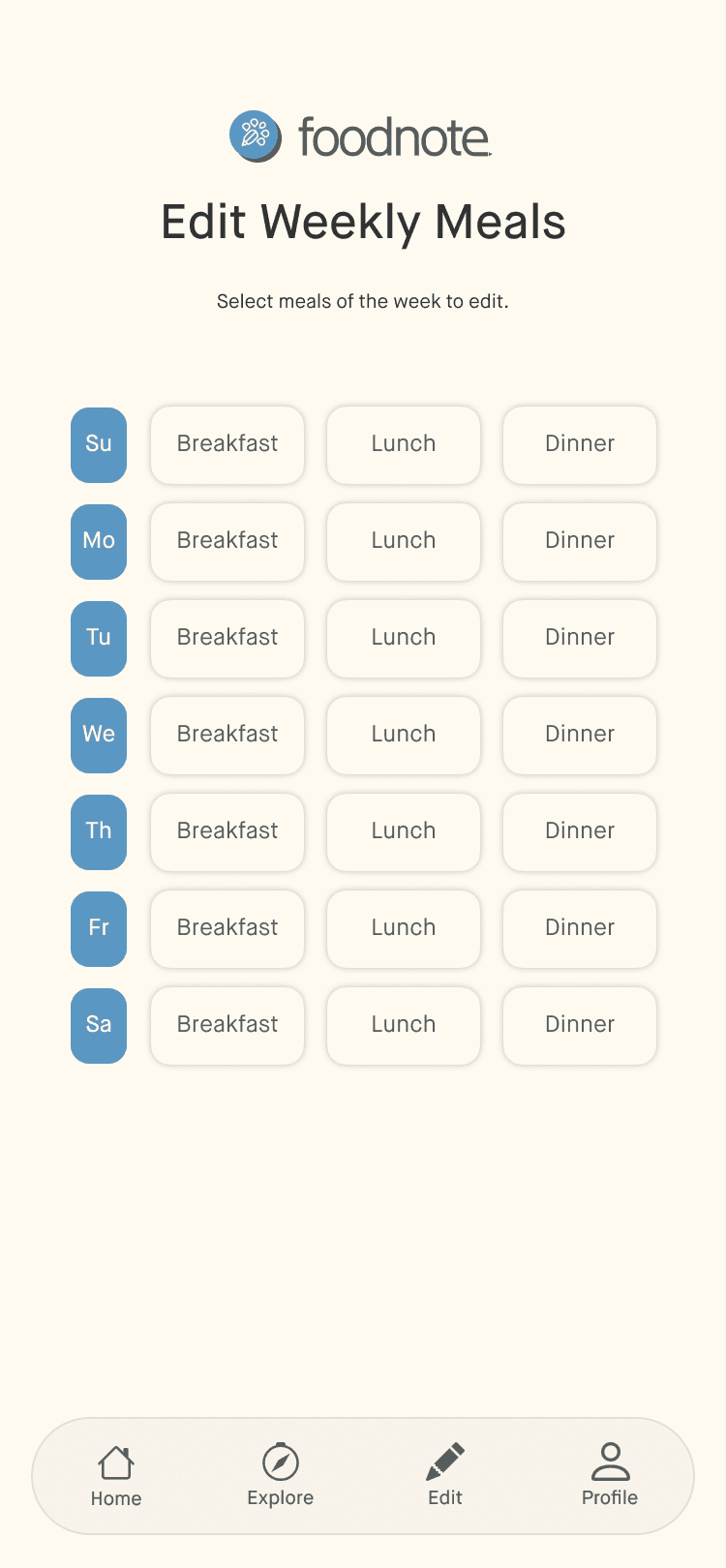Select the We day button

99,735
